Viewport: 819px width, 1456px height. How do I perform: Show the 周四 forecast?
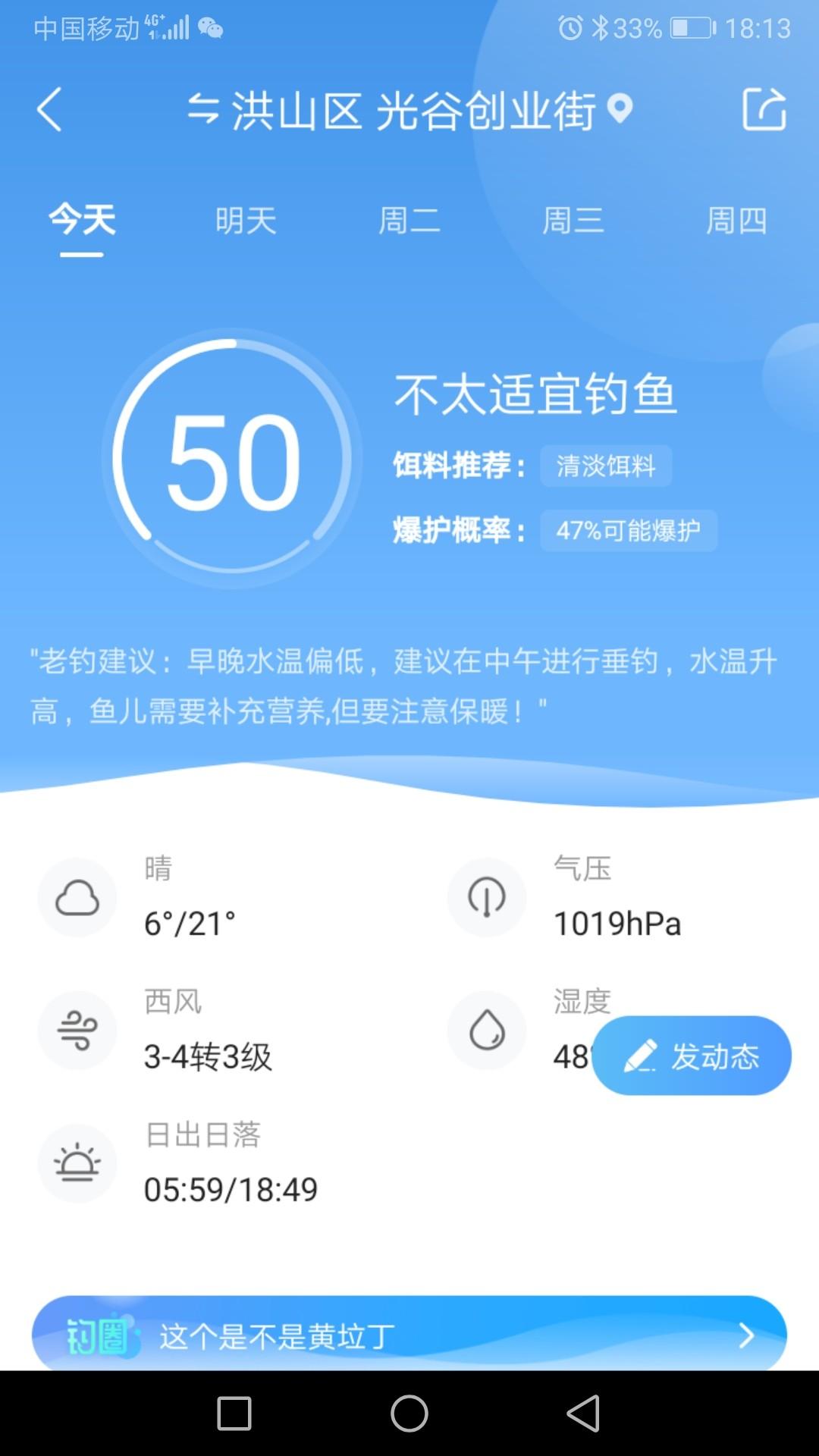coord(736,221)
